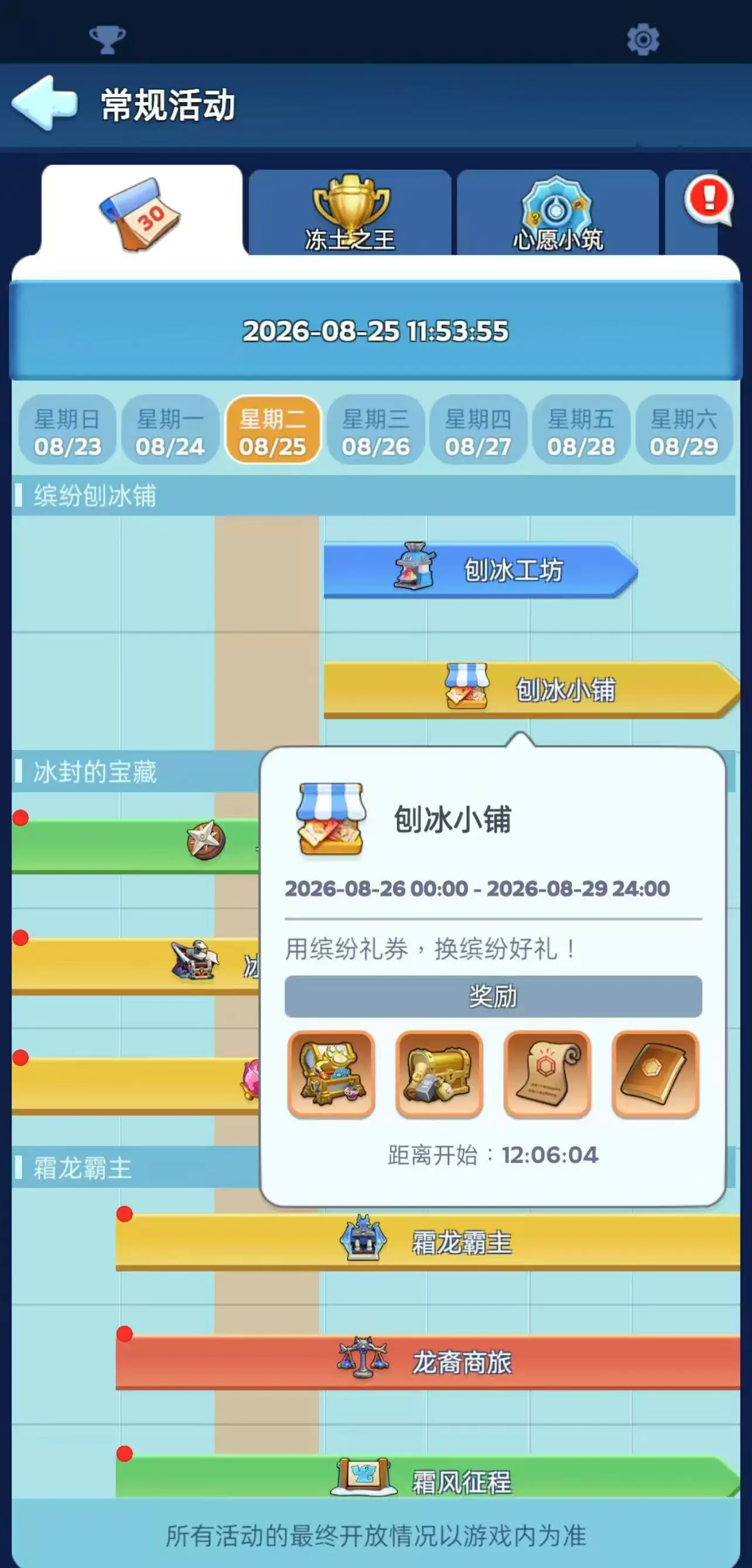Select 星期四 08/27
The height and width of the screenshot is (1568, 752).
click(478, 430)
